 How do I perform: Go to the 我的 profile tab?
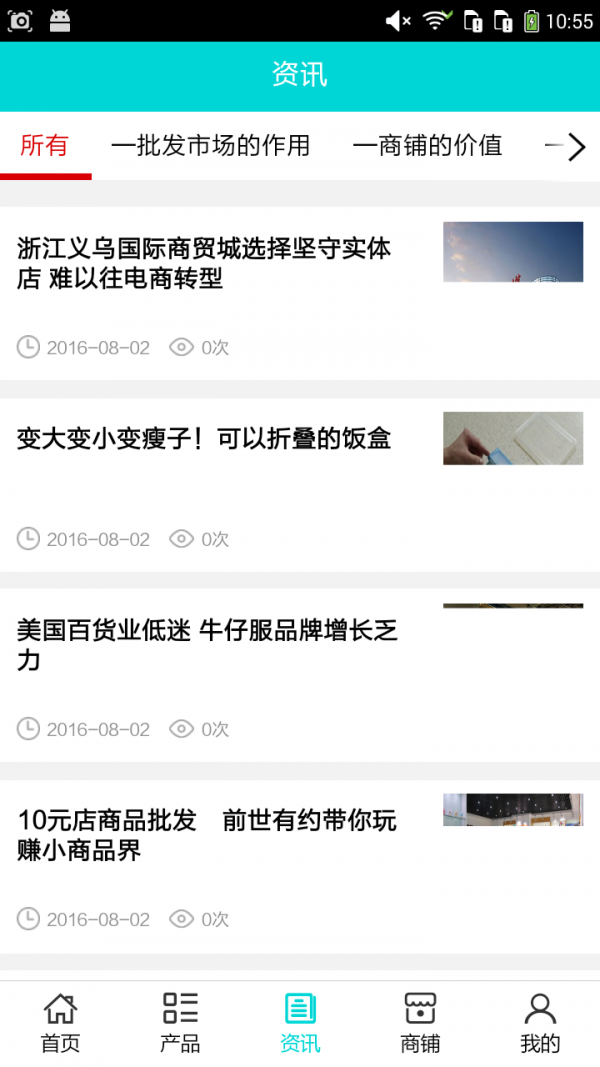coord(540,1023)
